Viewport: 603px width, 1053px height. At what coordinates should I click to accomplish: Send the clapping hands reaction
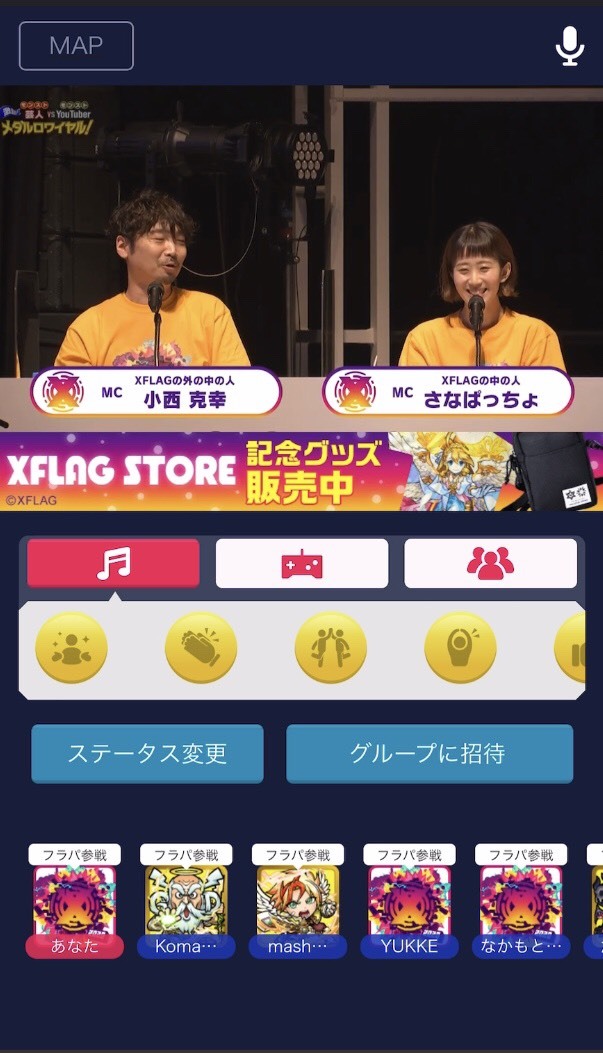pyautogui.click(x=201, y=647)
